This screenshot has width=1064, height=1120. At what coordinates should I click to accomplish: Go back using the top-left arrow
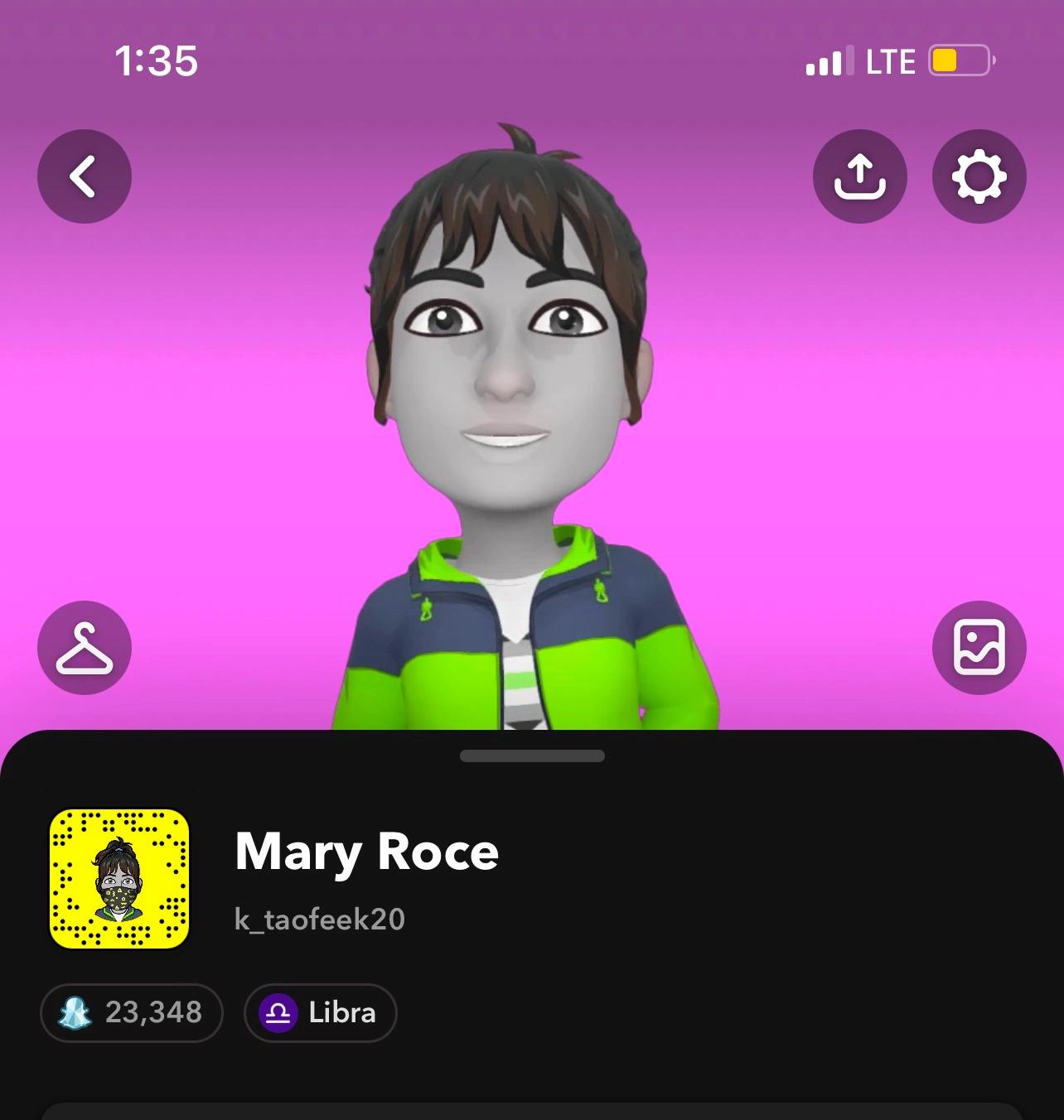tap(85, 176)
